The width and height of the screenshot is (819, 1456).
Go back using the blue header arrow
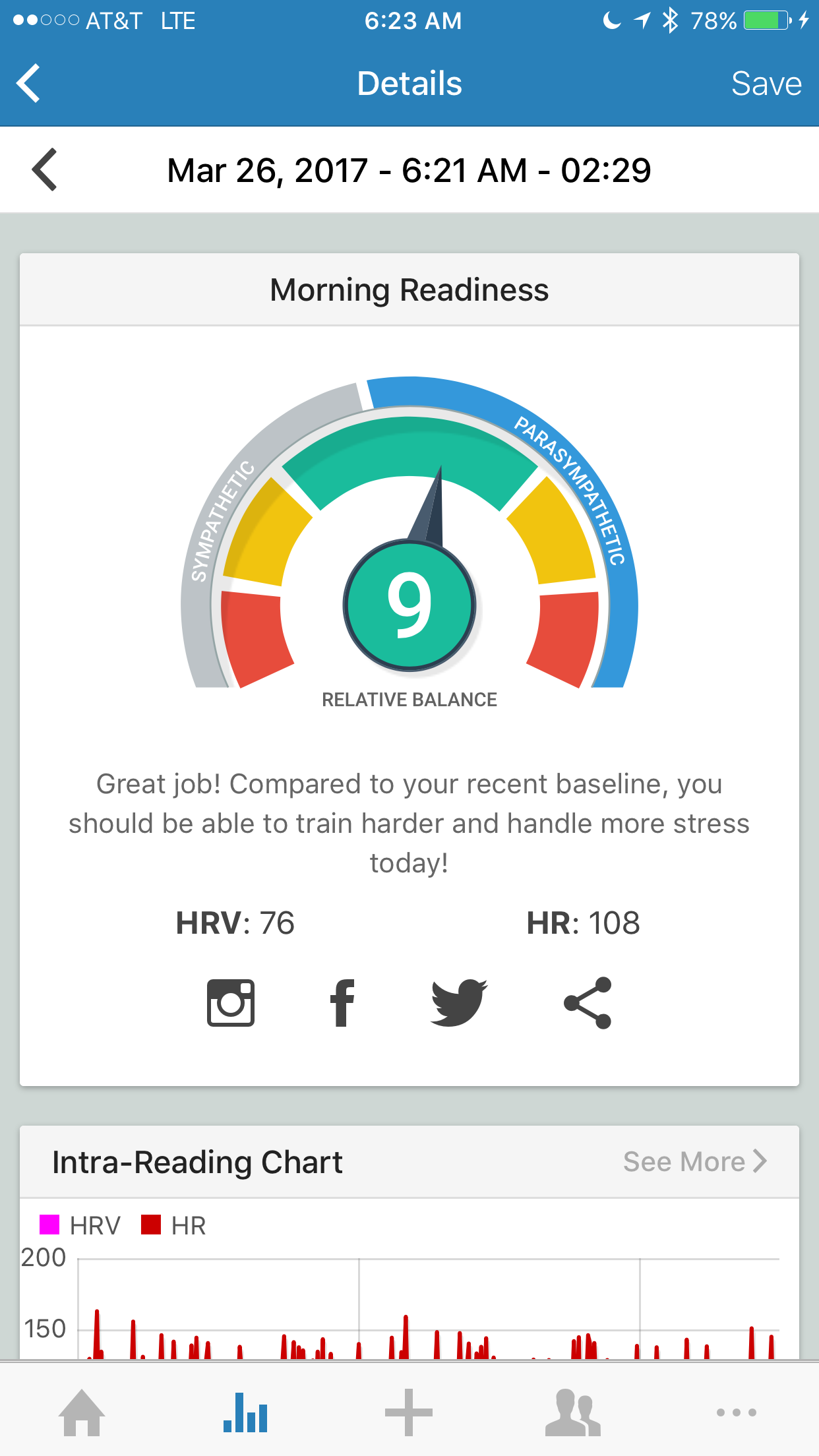[x=28, y=83]
